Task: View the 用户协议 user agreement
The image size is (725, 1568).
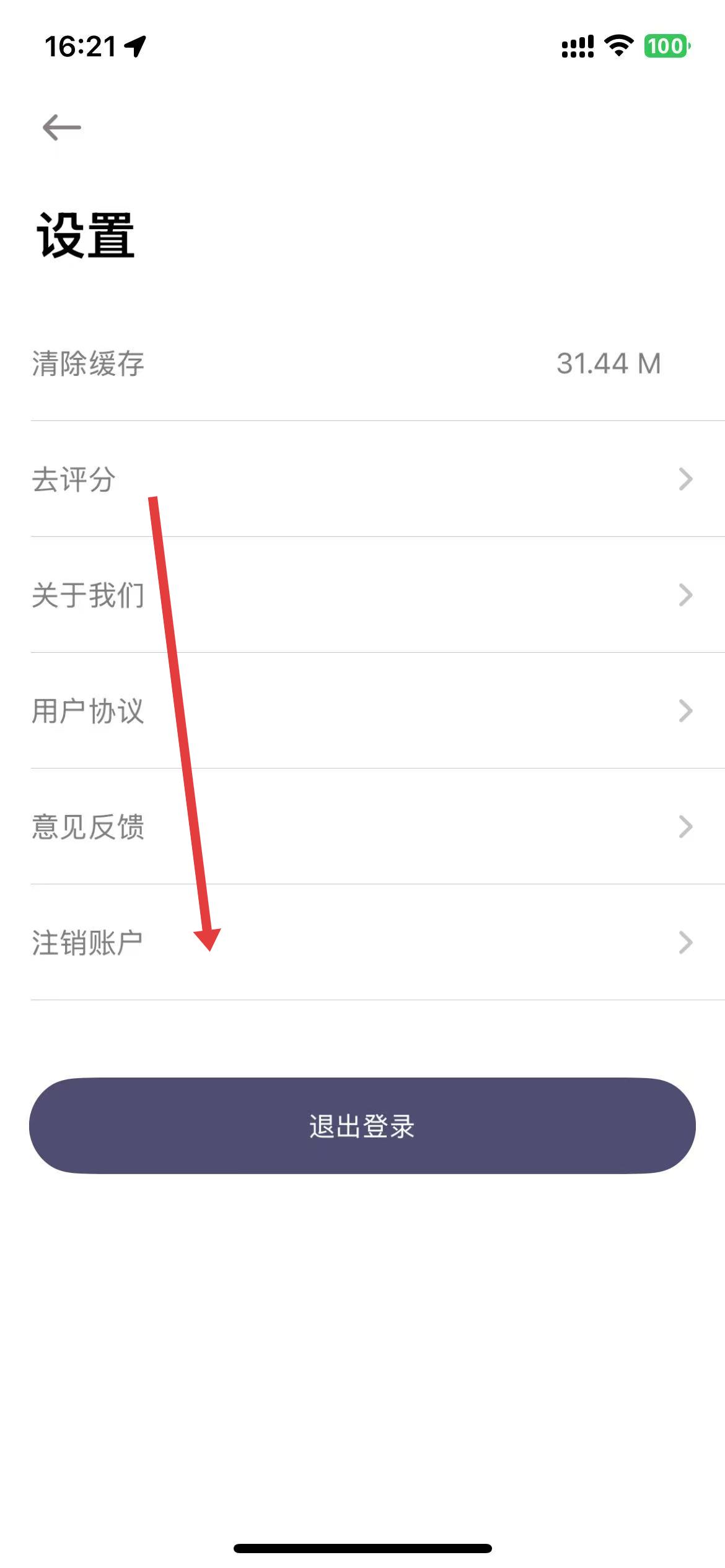Action: pos(362,711)
